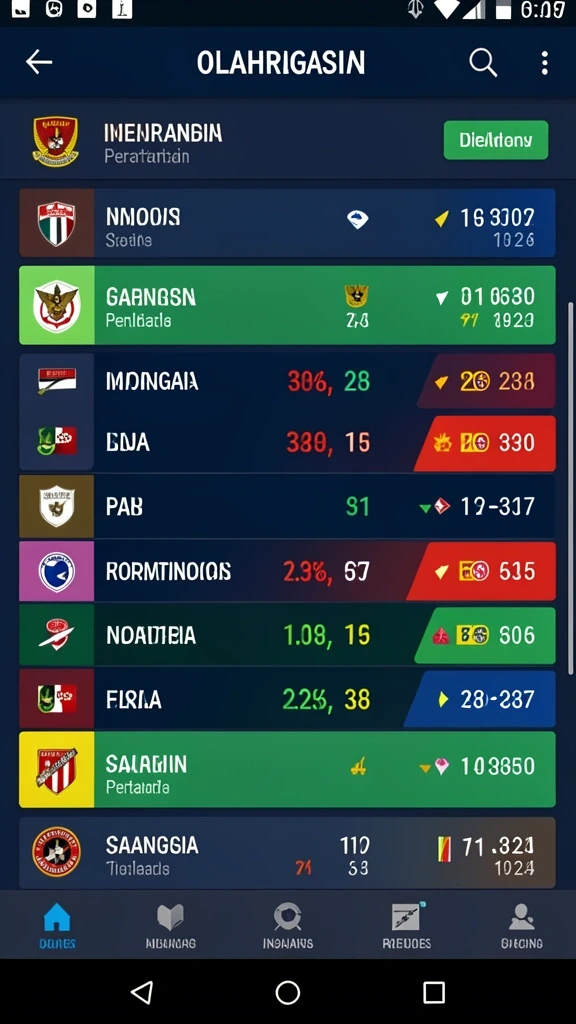Open the SALAGIIN row

287,769
